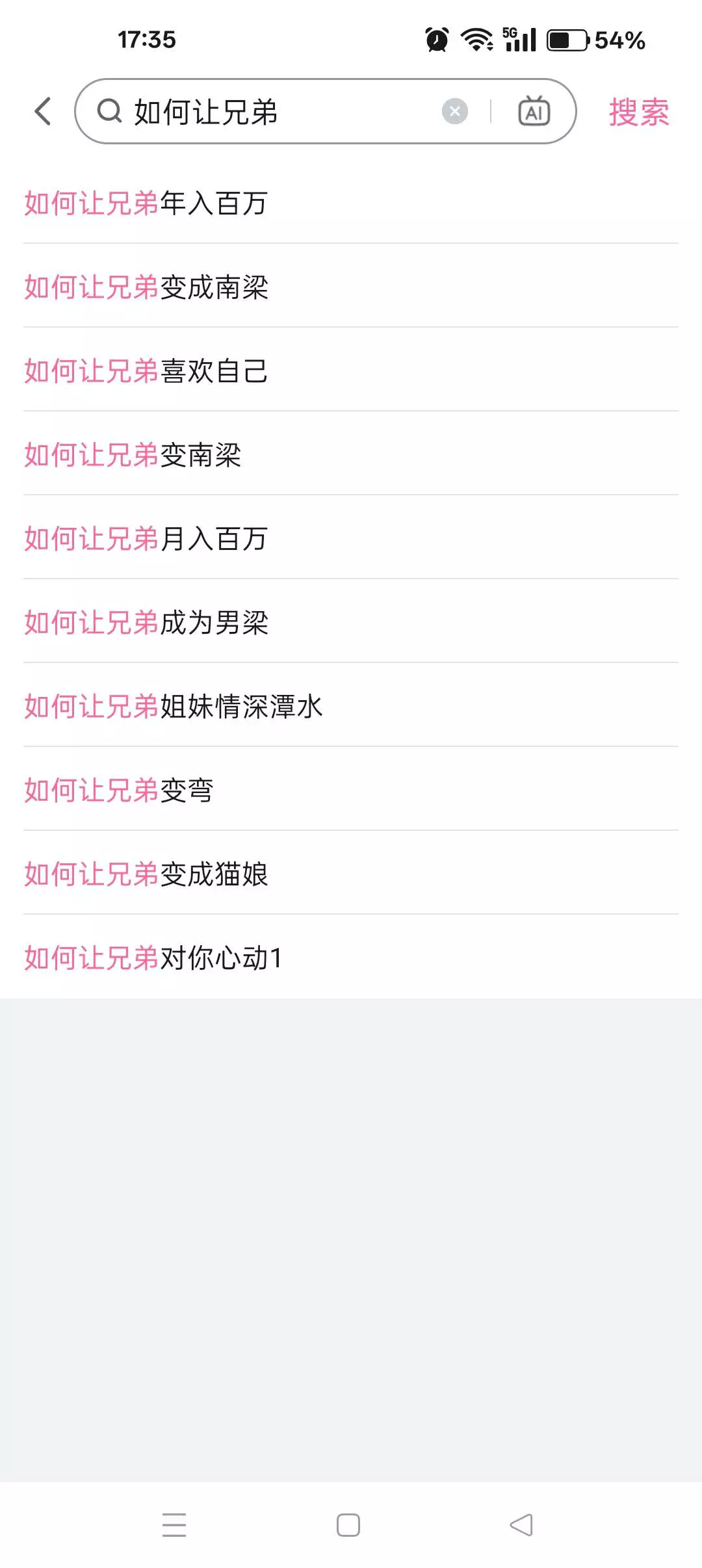Clear the search text
The width and height of the screenshot is (702, 1568).
(x=455, y=111)
